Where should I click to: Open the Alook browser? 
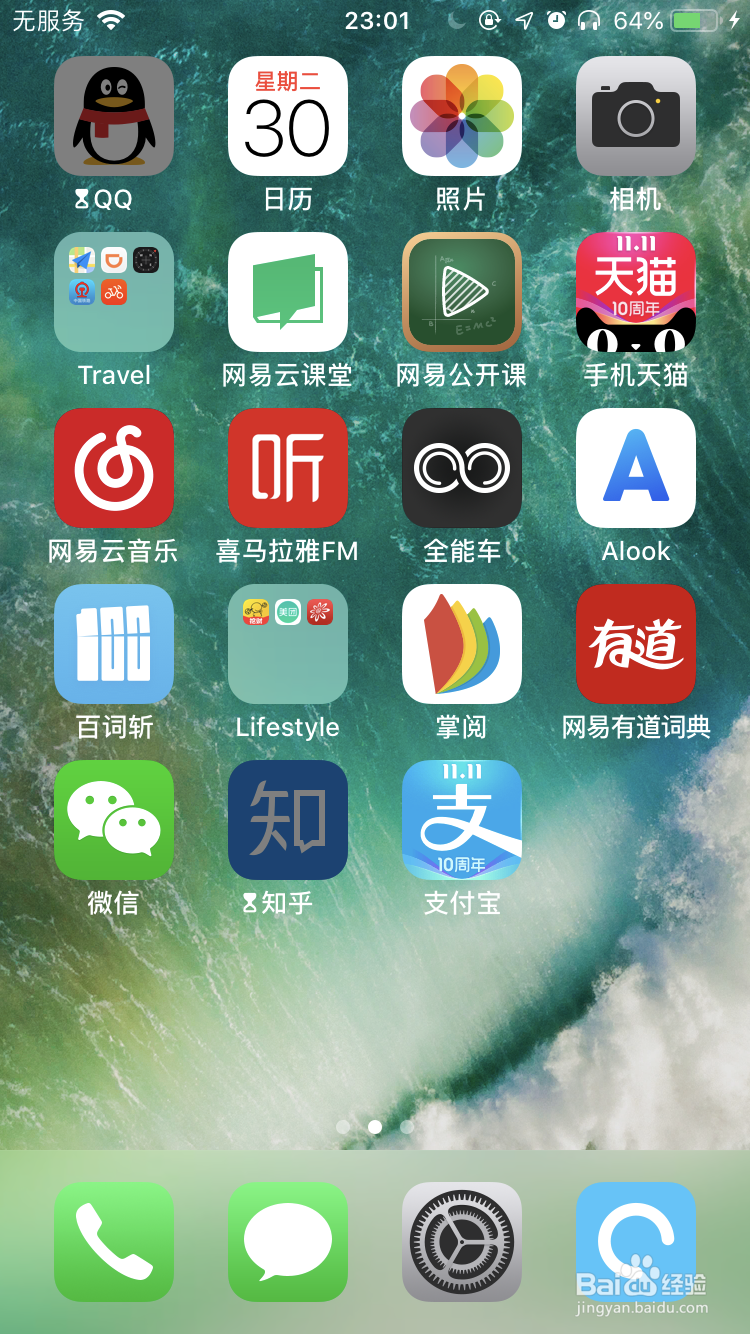636,468
